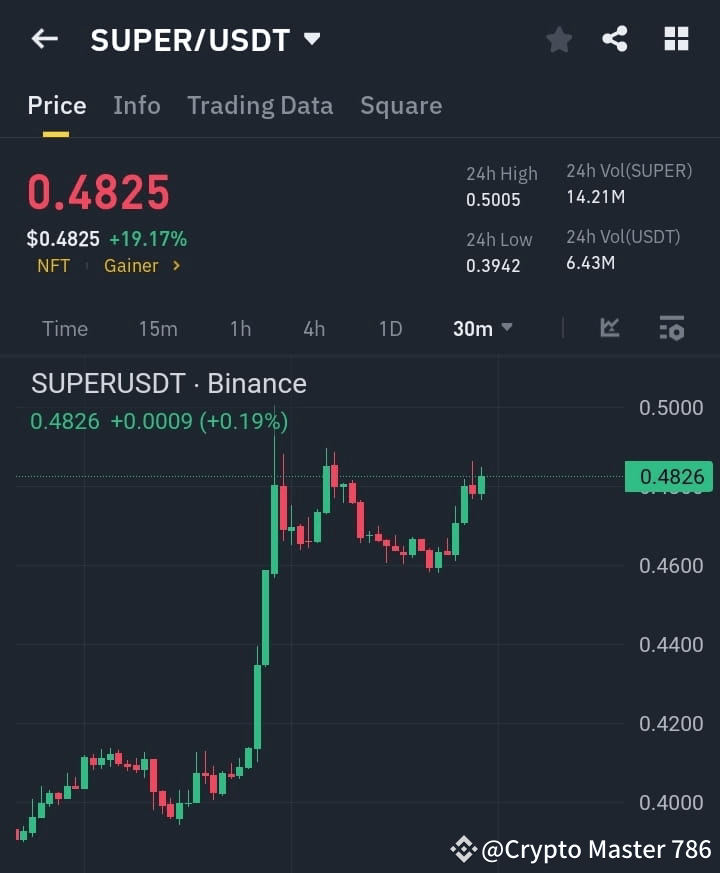Open the Gainer category link
Image resolution: width=720 pixels, height=873 pixels.
point(130,265)
